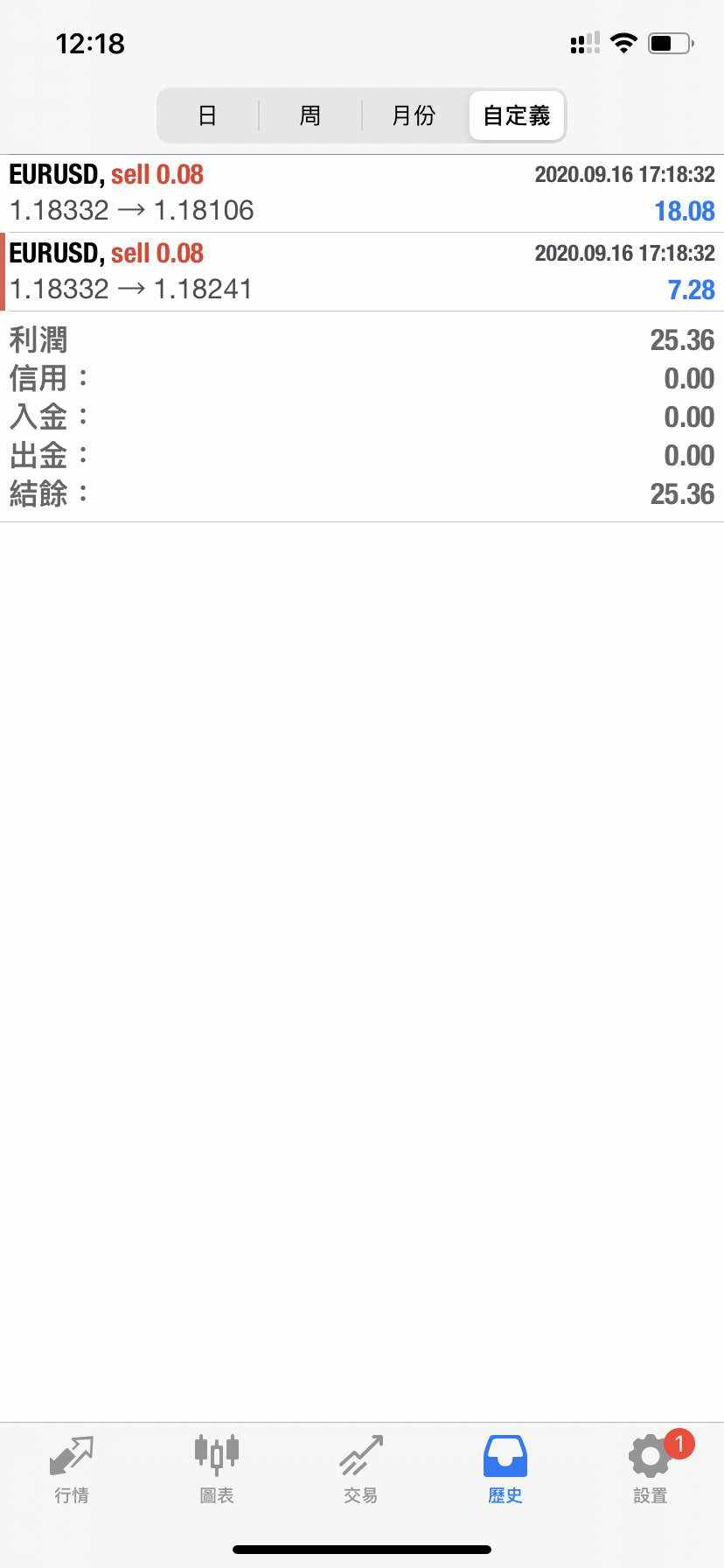Open the 圖表 chart tab
Screen dimensions: 724x1568
[x=217, y=1469]
